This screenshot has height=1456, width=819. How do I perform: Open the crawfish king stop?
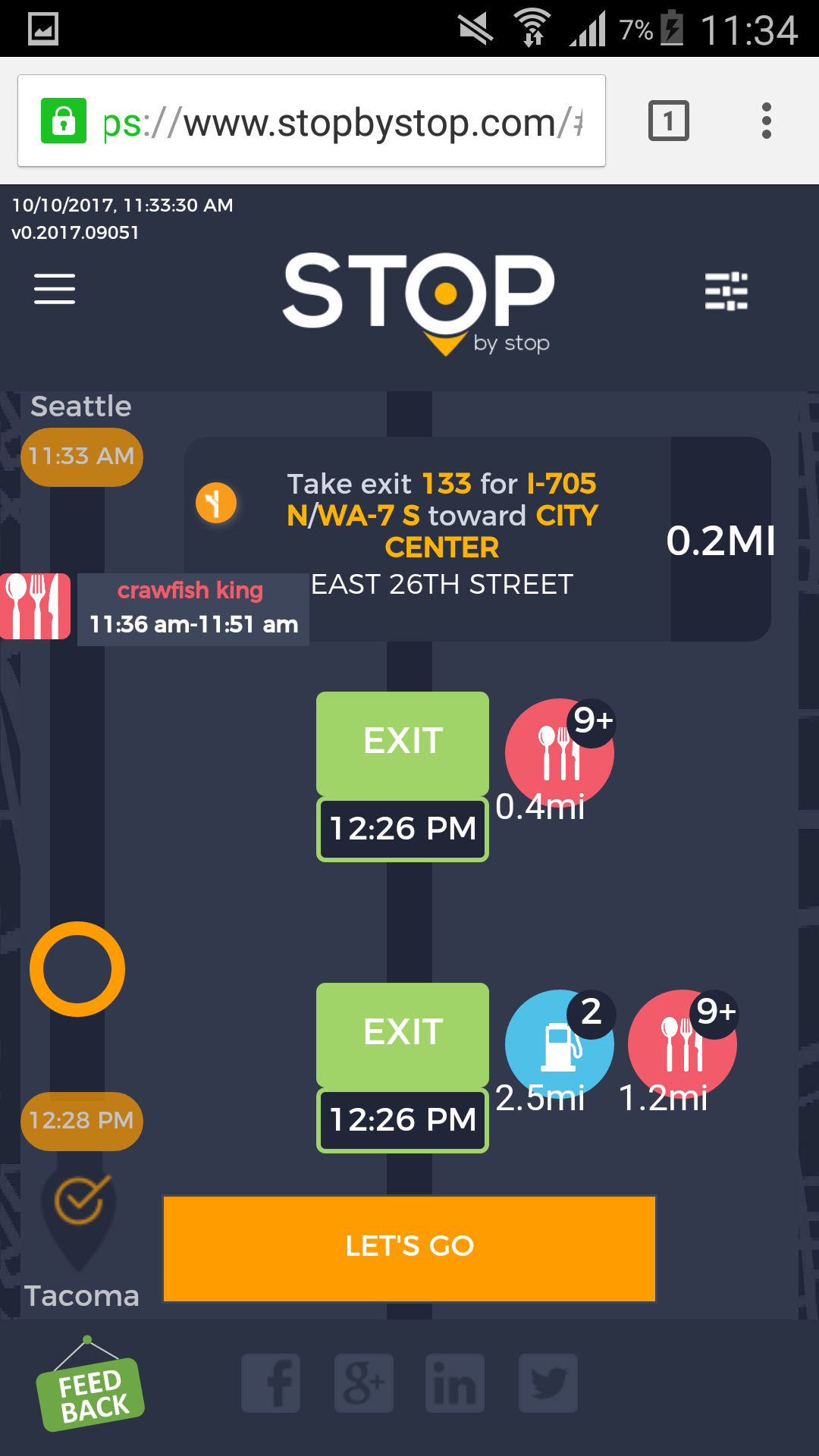[x=191, y=608]
